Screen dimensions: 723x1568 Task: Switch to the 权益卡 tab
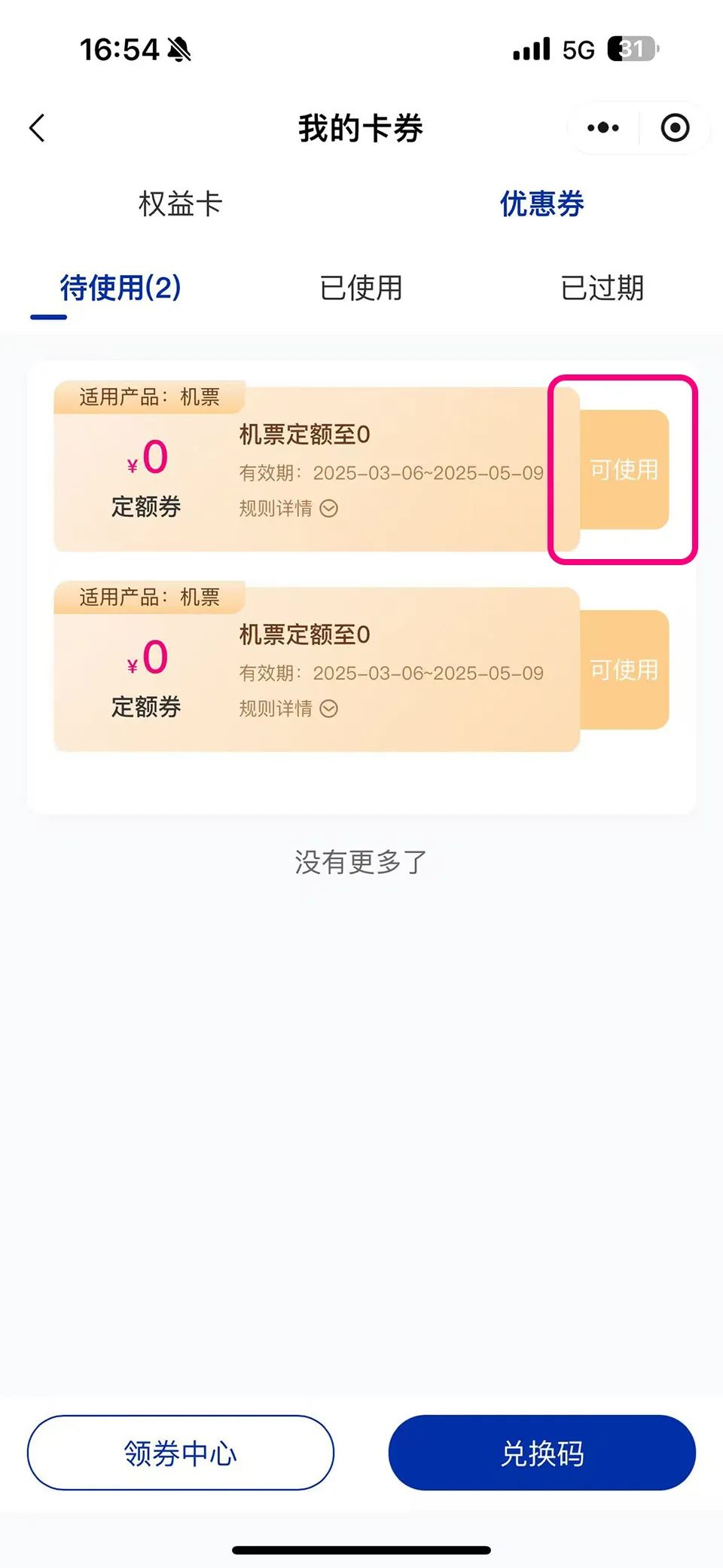point(181,204)
